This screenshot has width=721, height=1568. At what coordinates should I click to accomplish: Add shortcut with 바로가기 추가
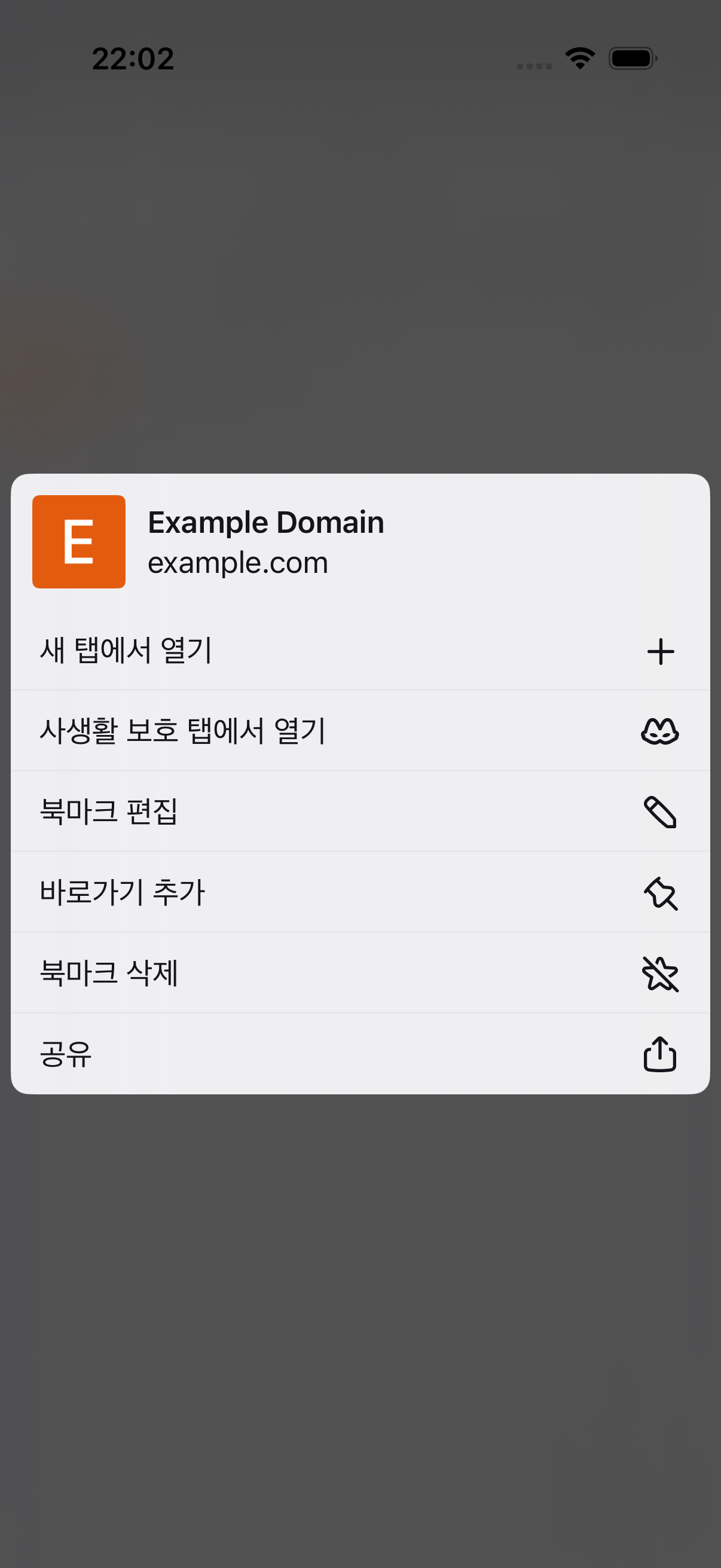[360, 892]
